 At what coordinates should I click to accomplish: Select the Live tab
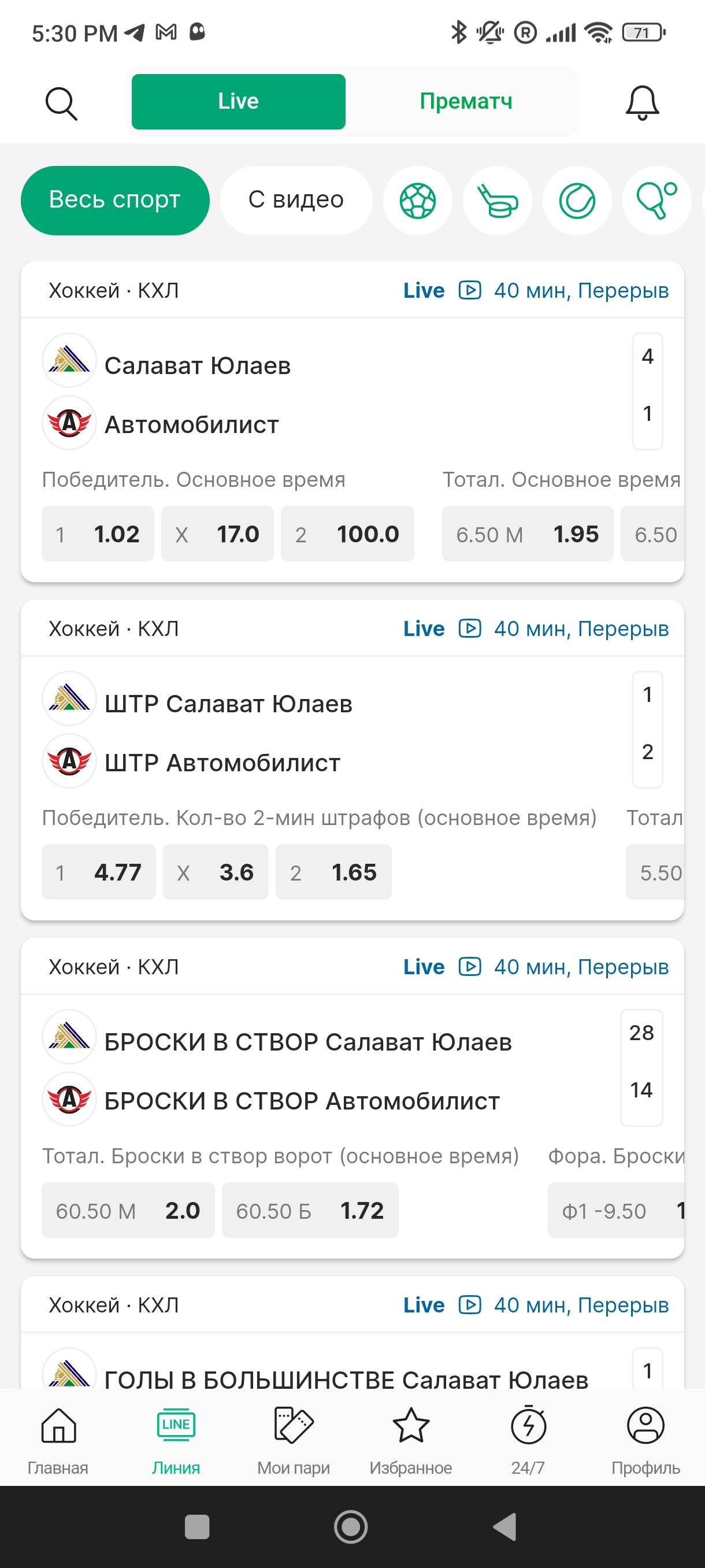pos(239,102)
